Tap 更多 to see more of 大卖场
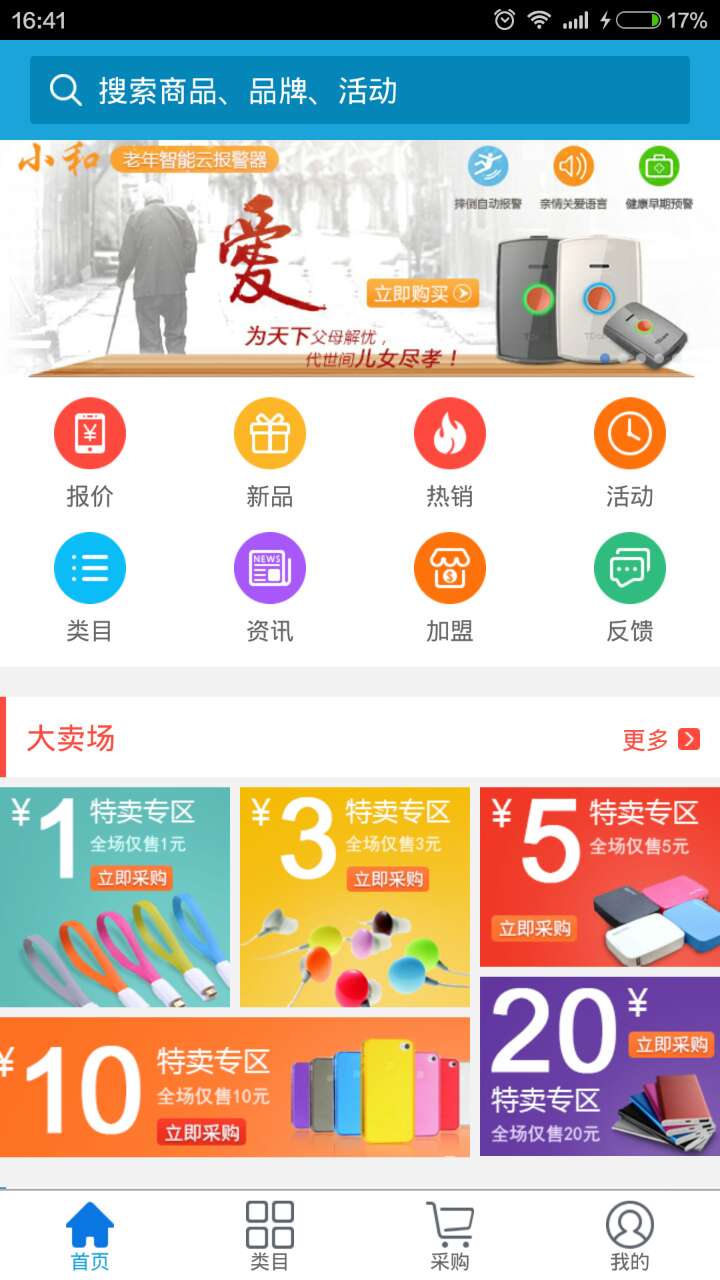This screenshot has height=1280, width=720. [661, 739]
